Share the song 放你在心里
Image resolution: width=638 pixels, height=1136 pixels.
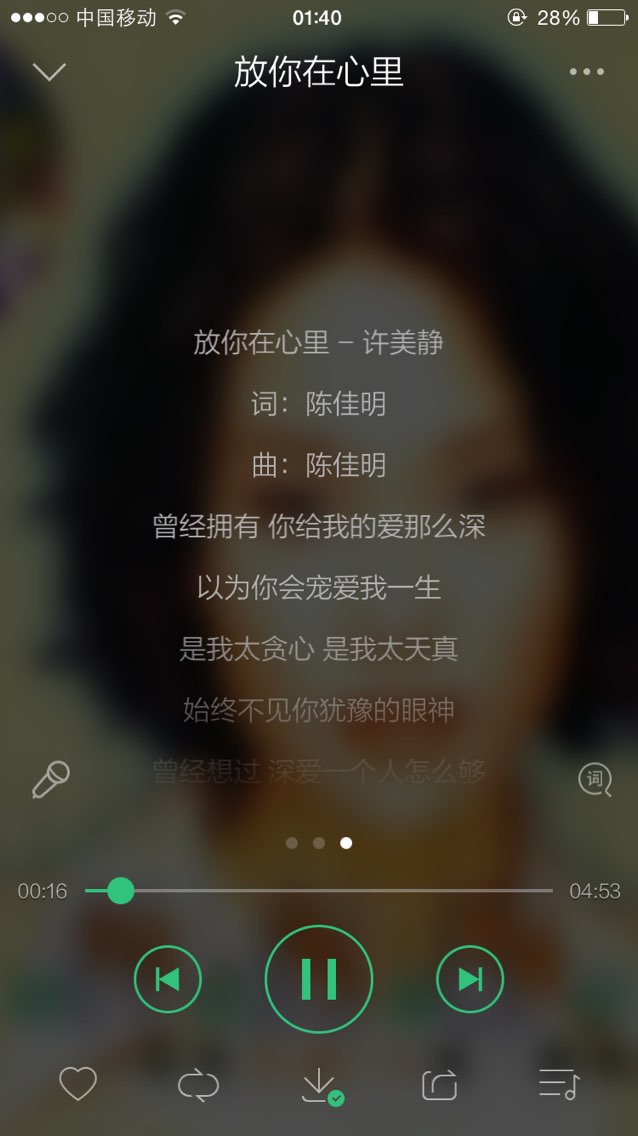pos(439,1085)
